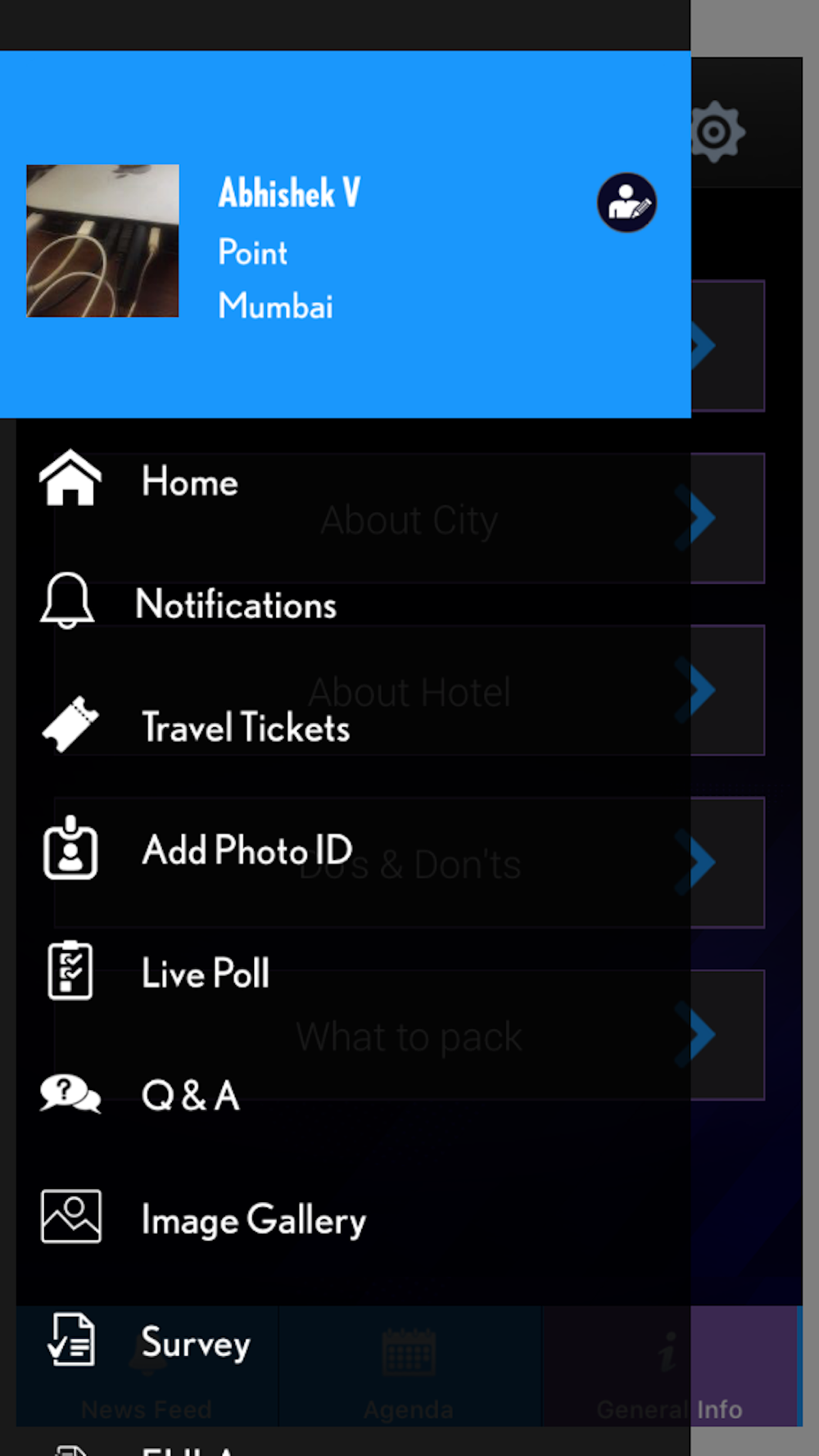
Task: Tap the edit profile icon
Action: pyautogui.click(x=627, y=202)
